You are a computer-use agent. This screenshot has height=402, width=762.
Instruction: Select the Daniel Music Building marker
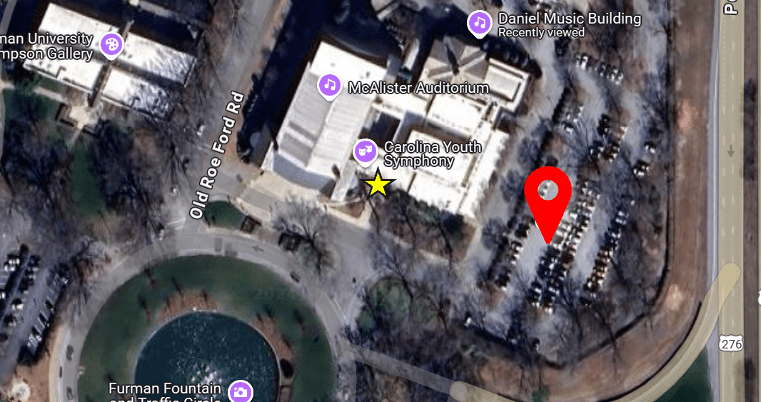click(x=480, y=23)
